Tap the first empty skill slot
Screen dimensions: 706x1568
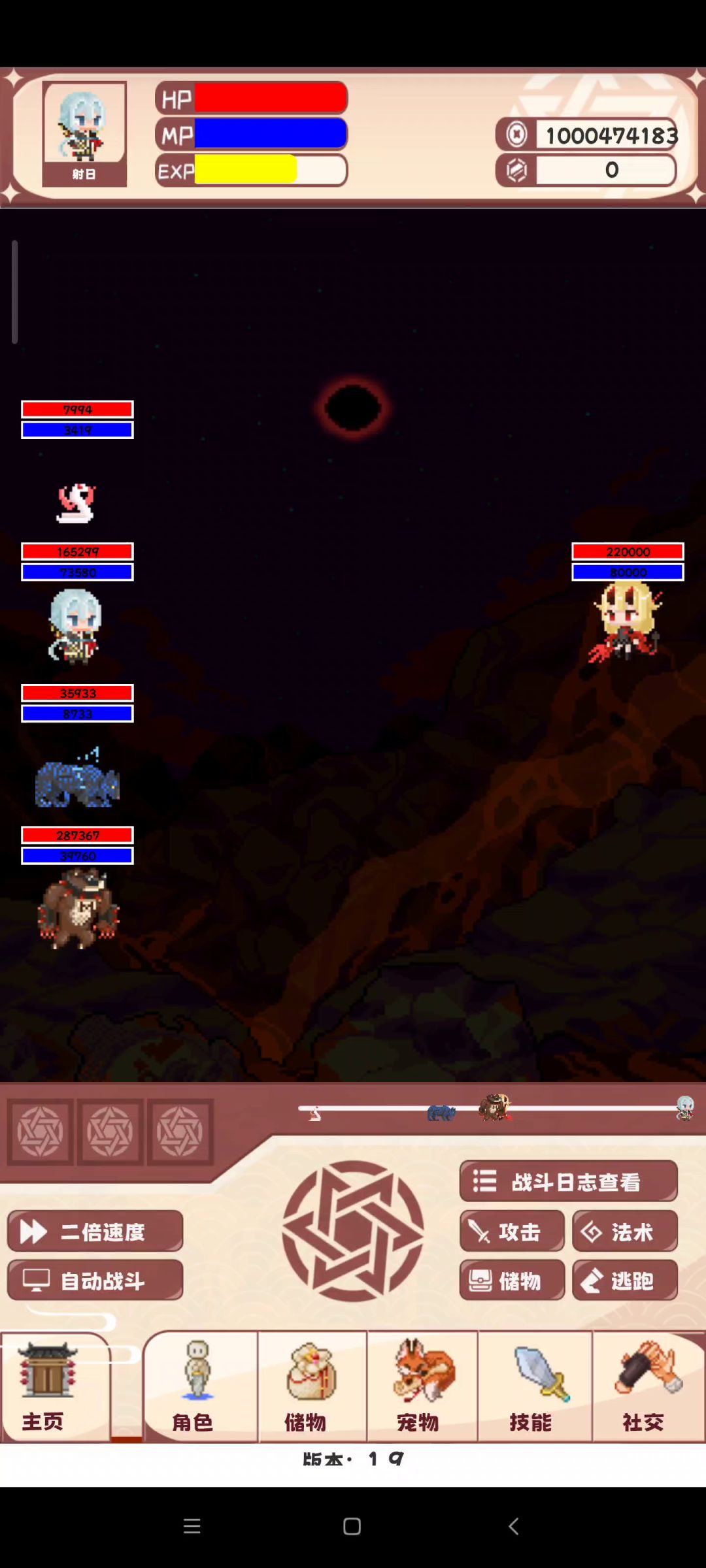pos(41,1132)
